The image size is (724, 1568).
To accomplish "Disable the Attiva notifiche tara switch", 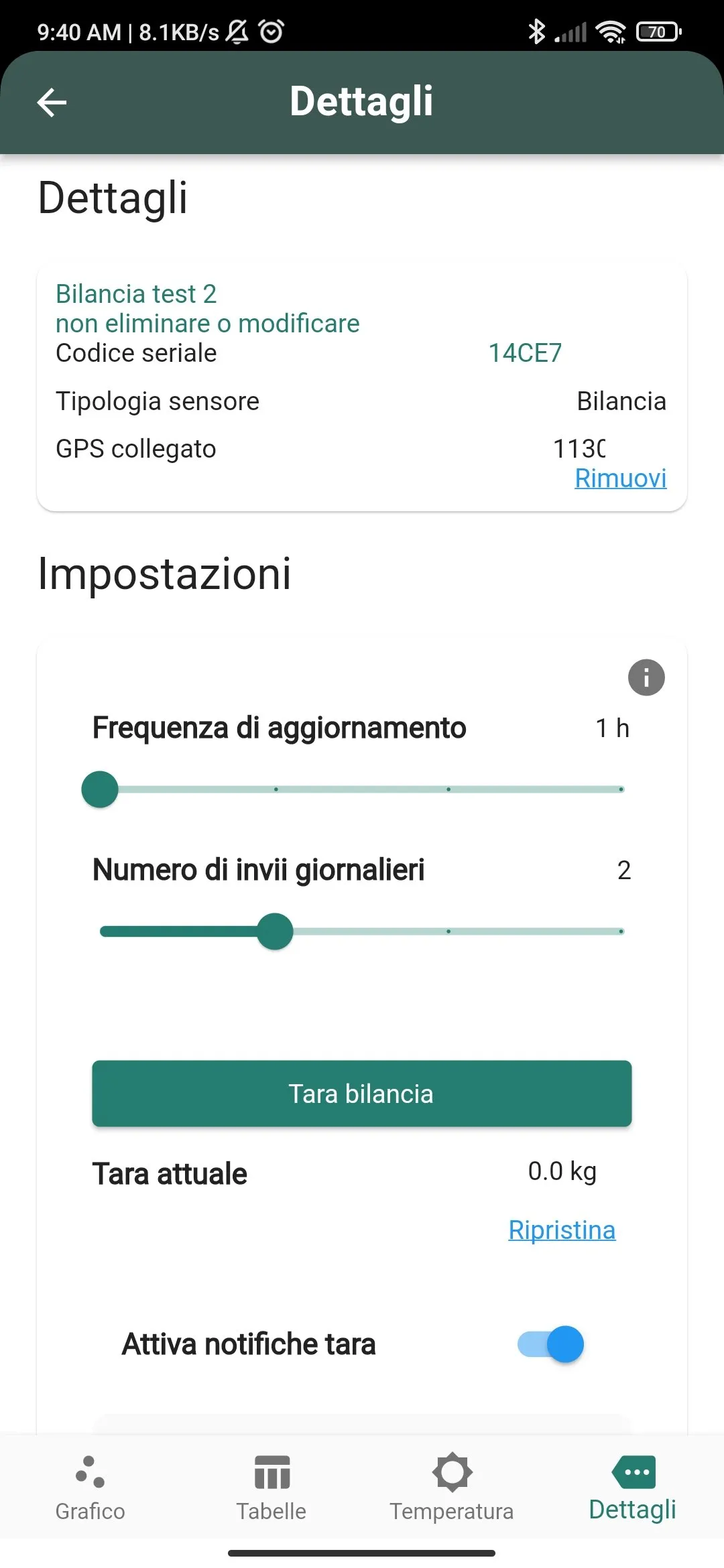I will 550,1344.
